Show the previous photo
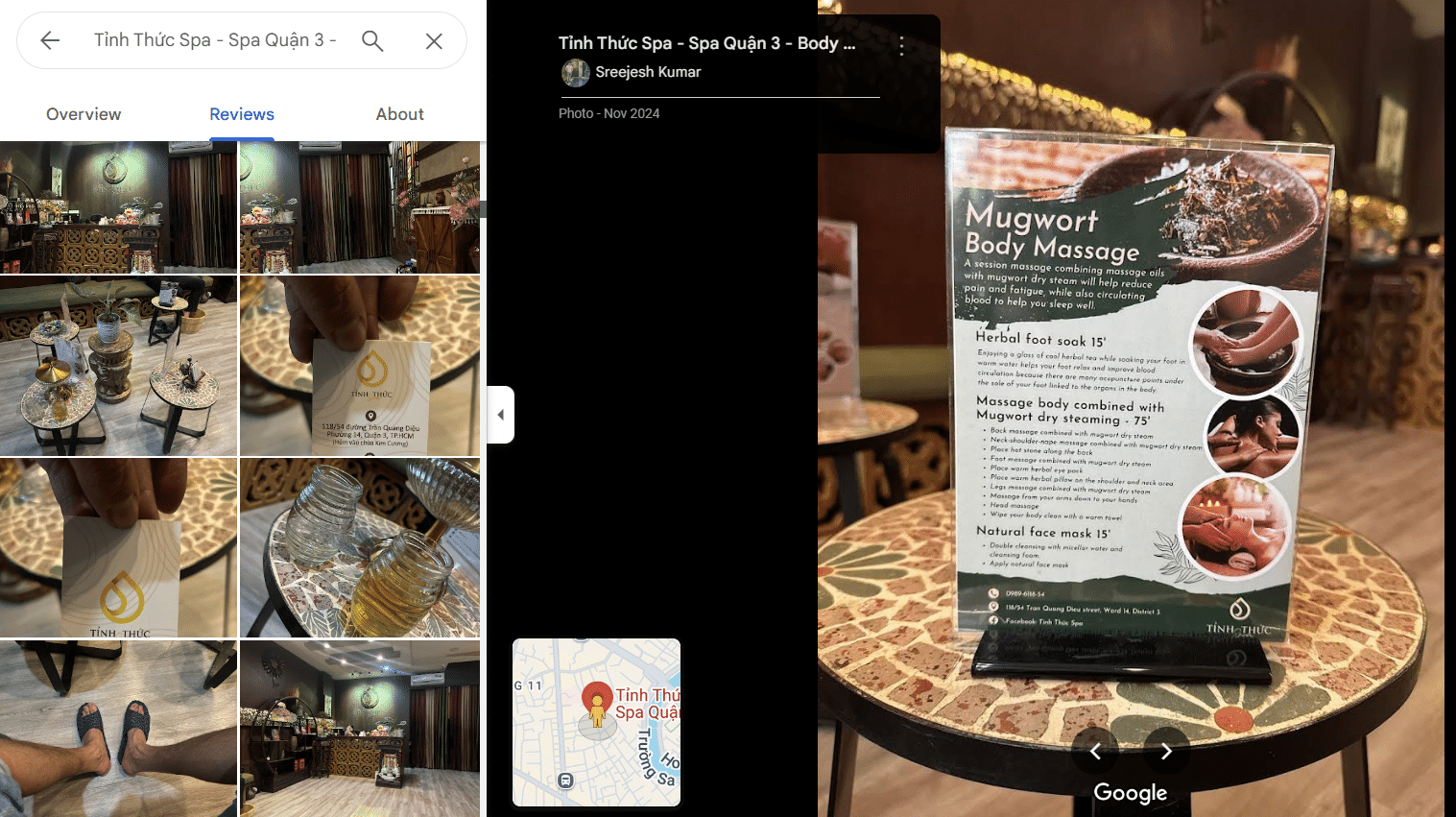Image resolution: width=1456 pixels, height=817 pixels. point(1095,751)
